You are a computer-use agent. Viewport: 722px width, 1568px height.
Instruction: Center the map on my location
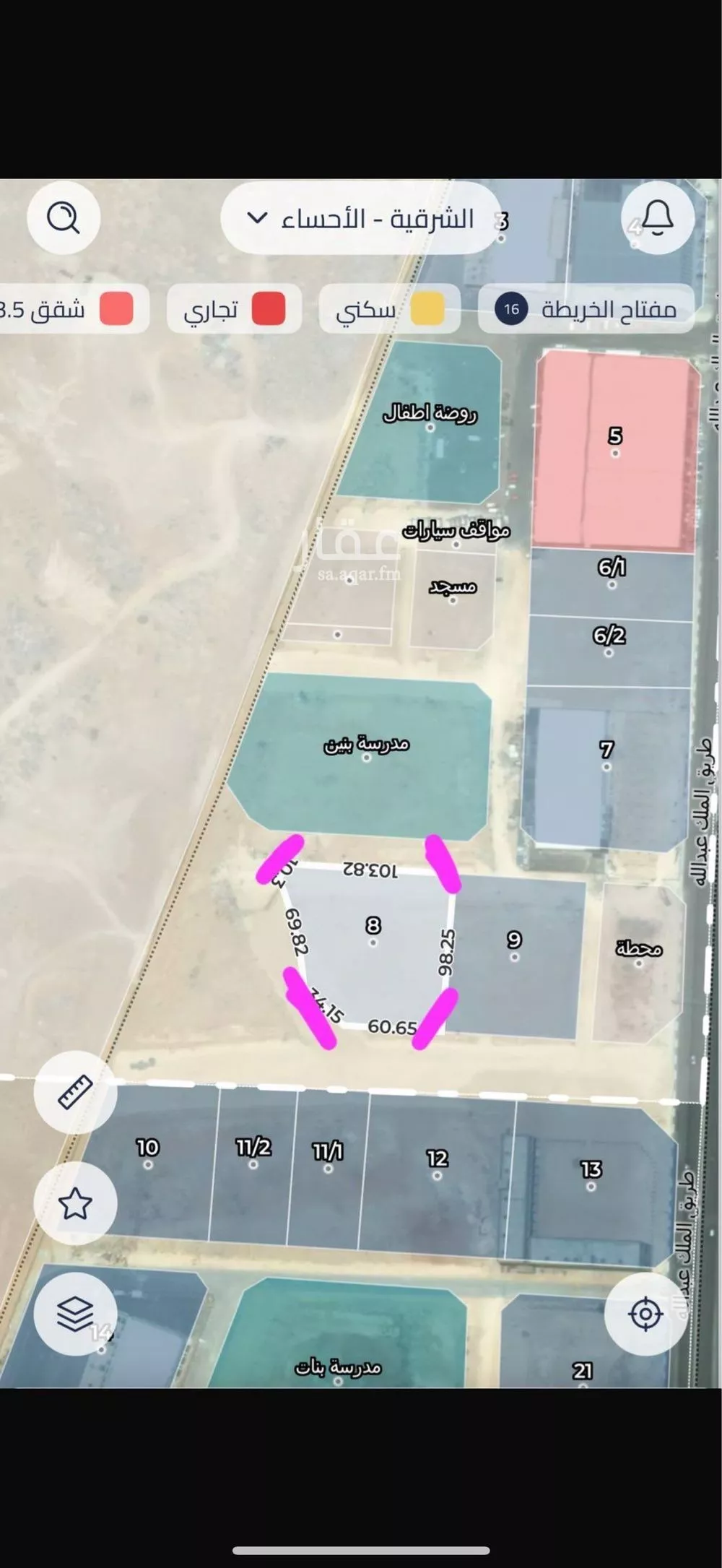(645, 1312)
